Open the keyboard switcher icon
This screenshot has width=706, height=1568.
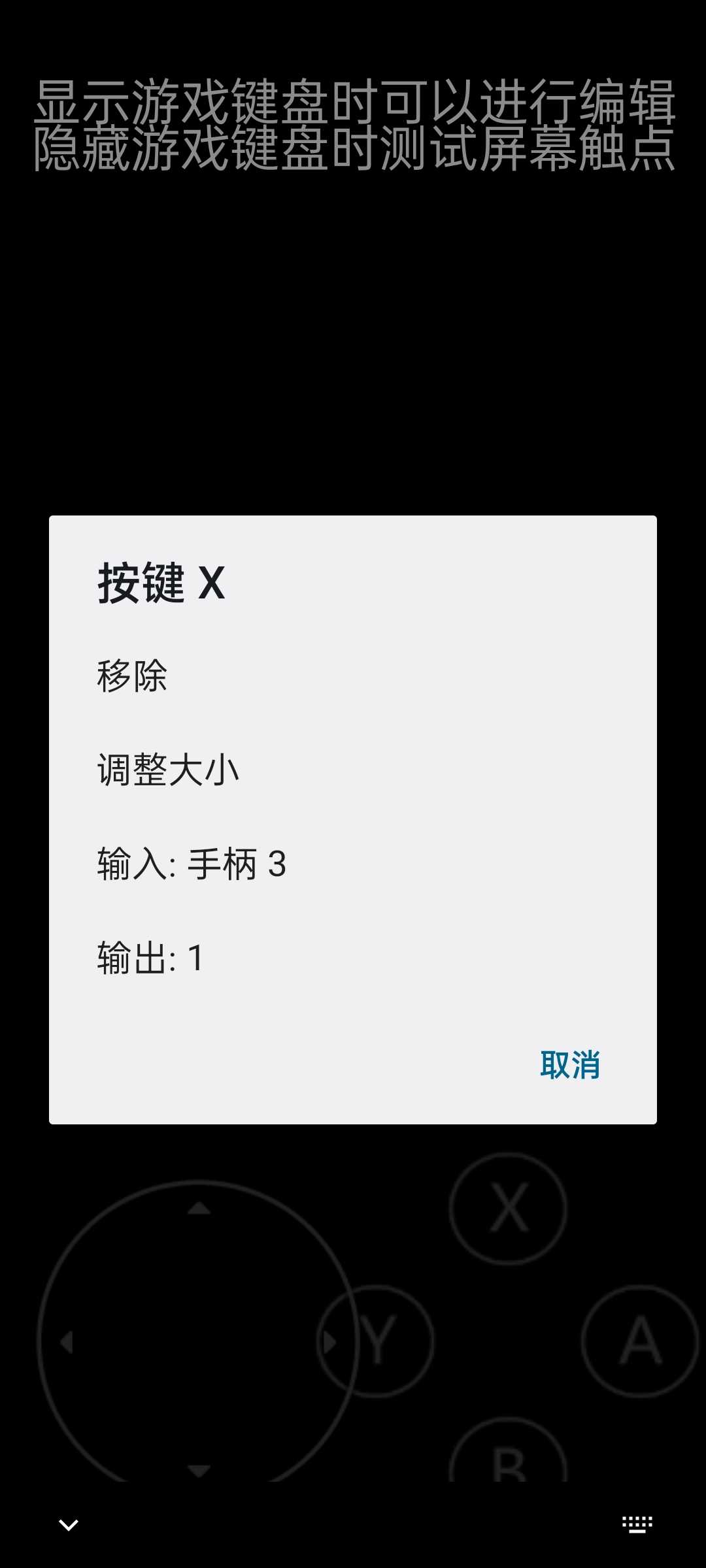[x=637, y=1525]
